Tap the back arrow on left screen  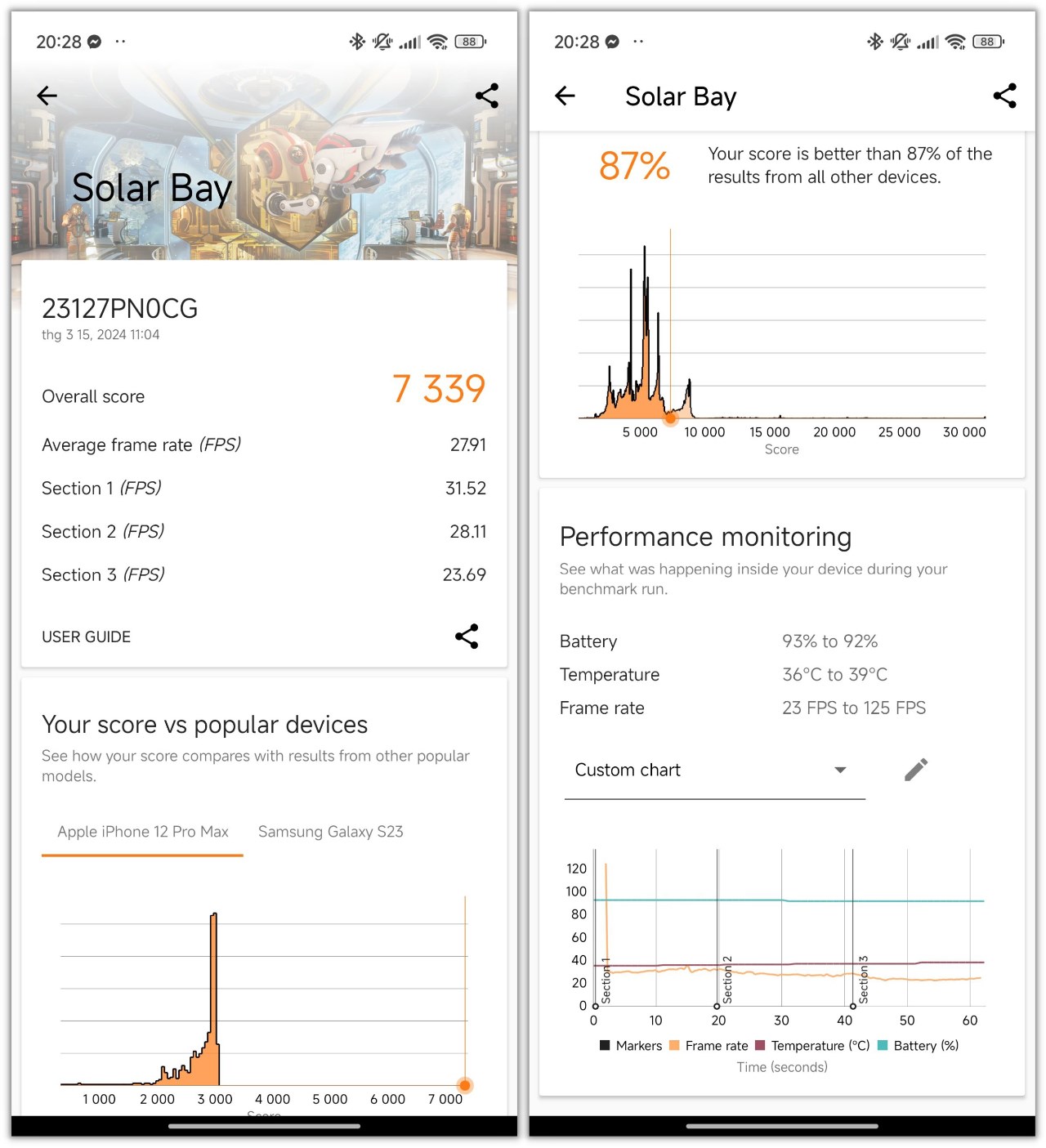(47, 96)
